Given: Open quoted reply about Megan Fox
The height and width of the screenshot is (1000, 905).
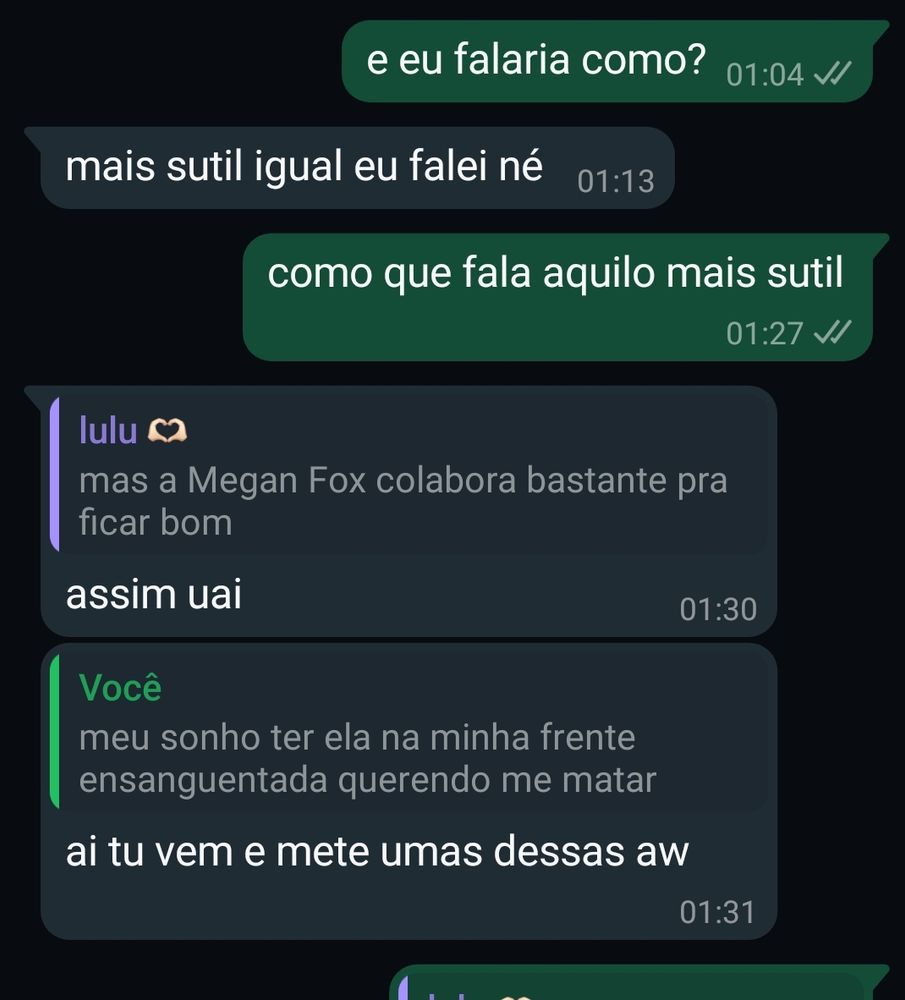Looking at the screenshot, I should (408, 474).
